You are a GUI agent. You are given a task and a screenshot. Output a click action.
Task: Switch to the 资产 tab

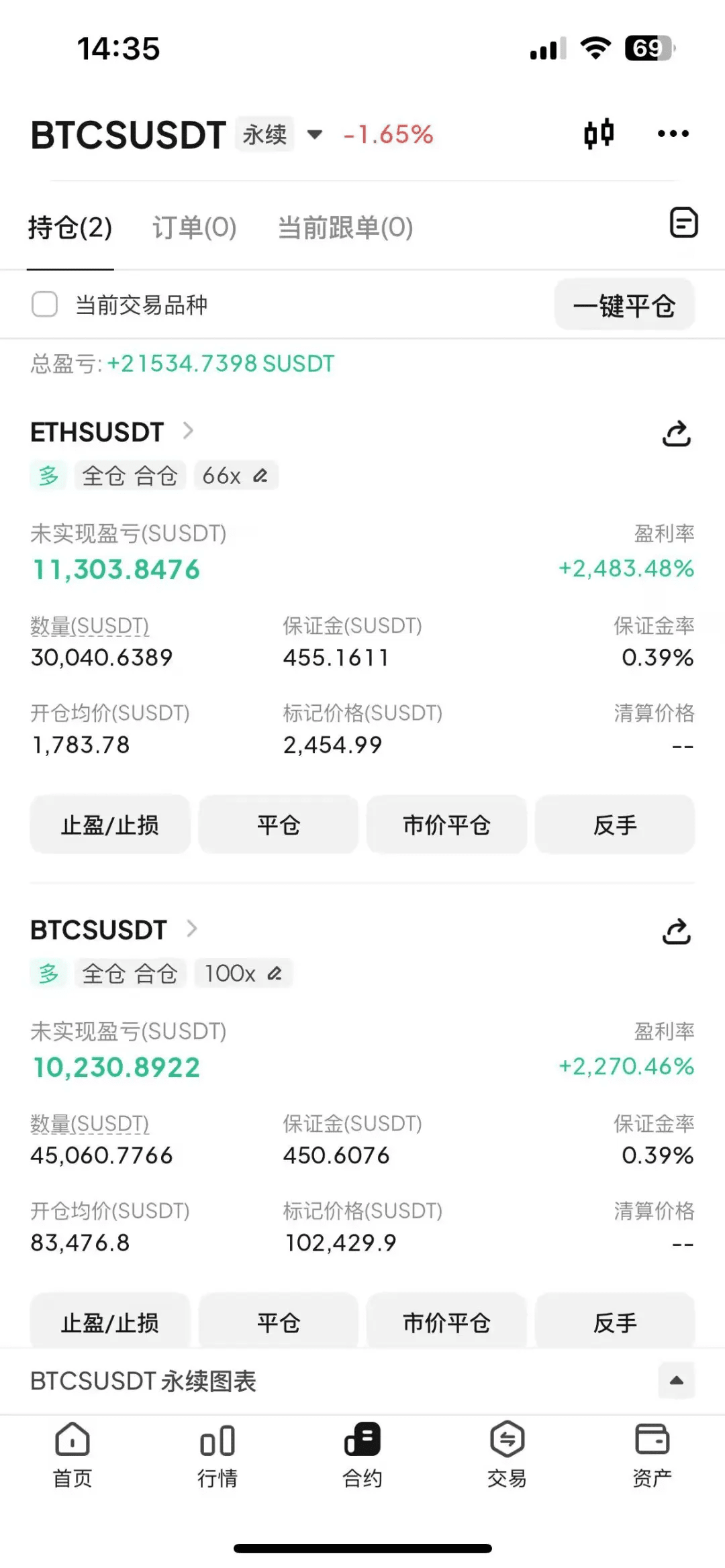652,1454
